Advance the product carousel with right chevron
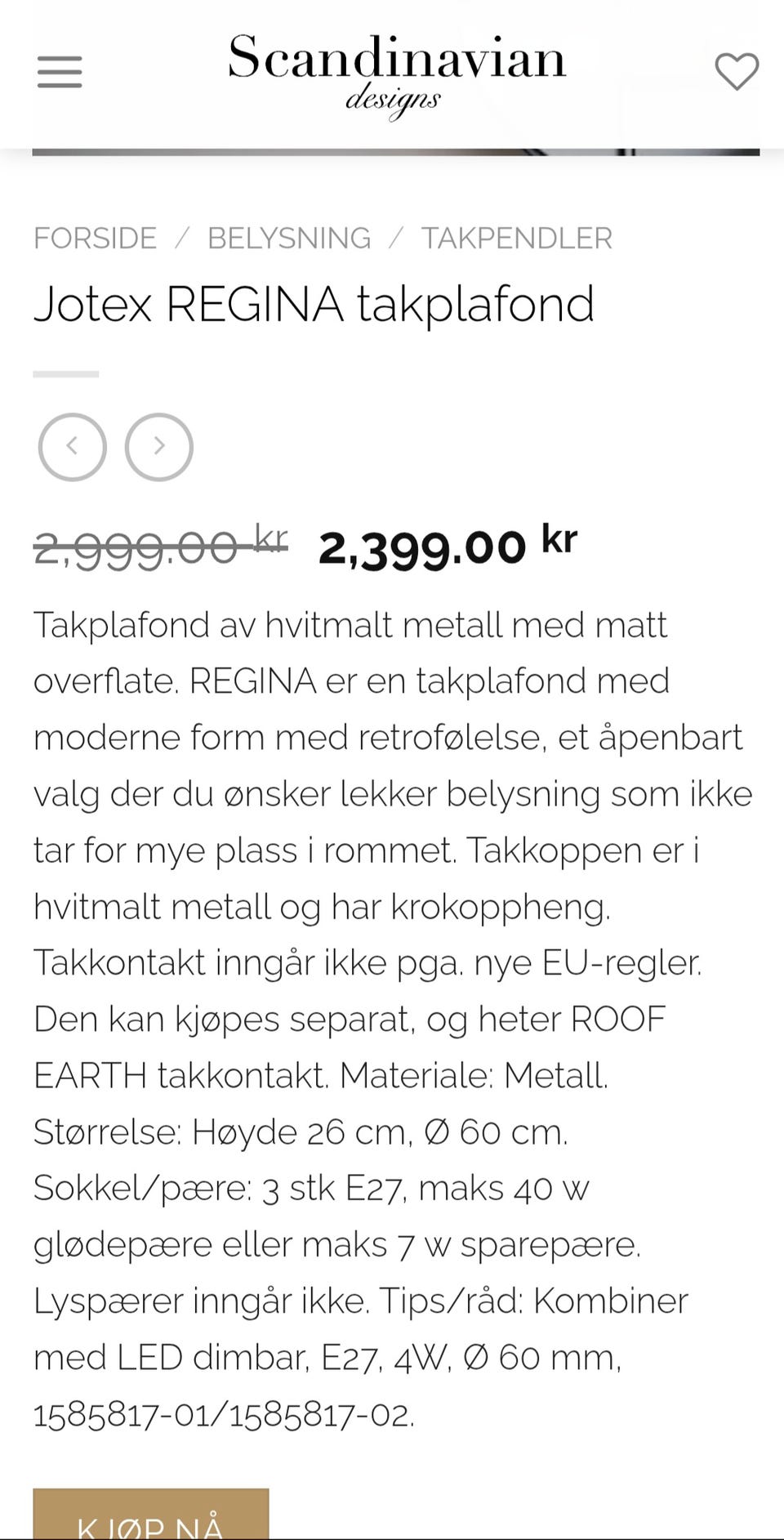The height and width of the screenshot is (1540, 784). 159,446
